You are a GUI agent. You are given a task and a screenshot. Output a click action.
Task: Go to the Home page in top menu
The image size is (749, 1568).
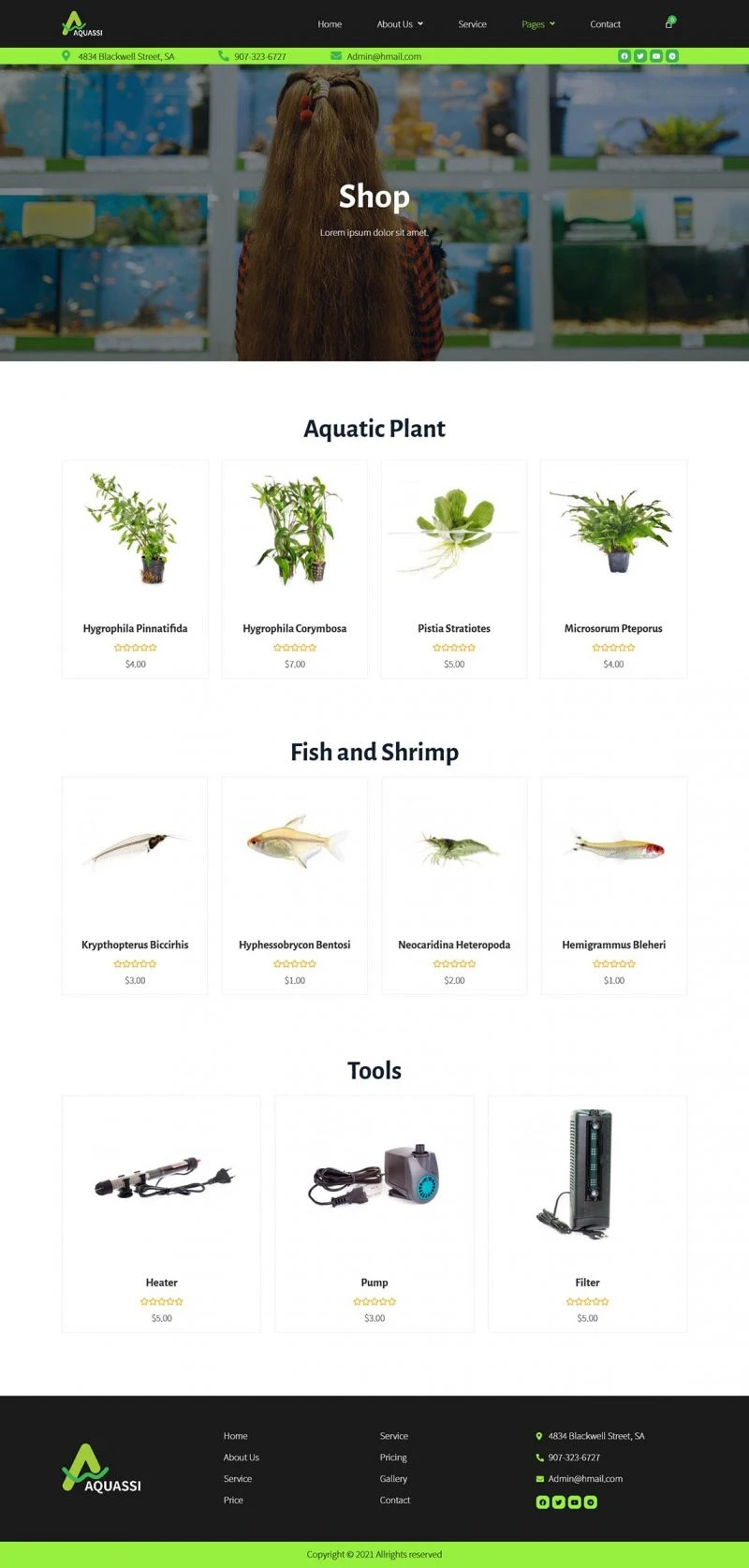click(330, 24)
